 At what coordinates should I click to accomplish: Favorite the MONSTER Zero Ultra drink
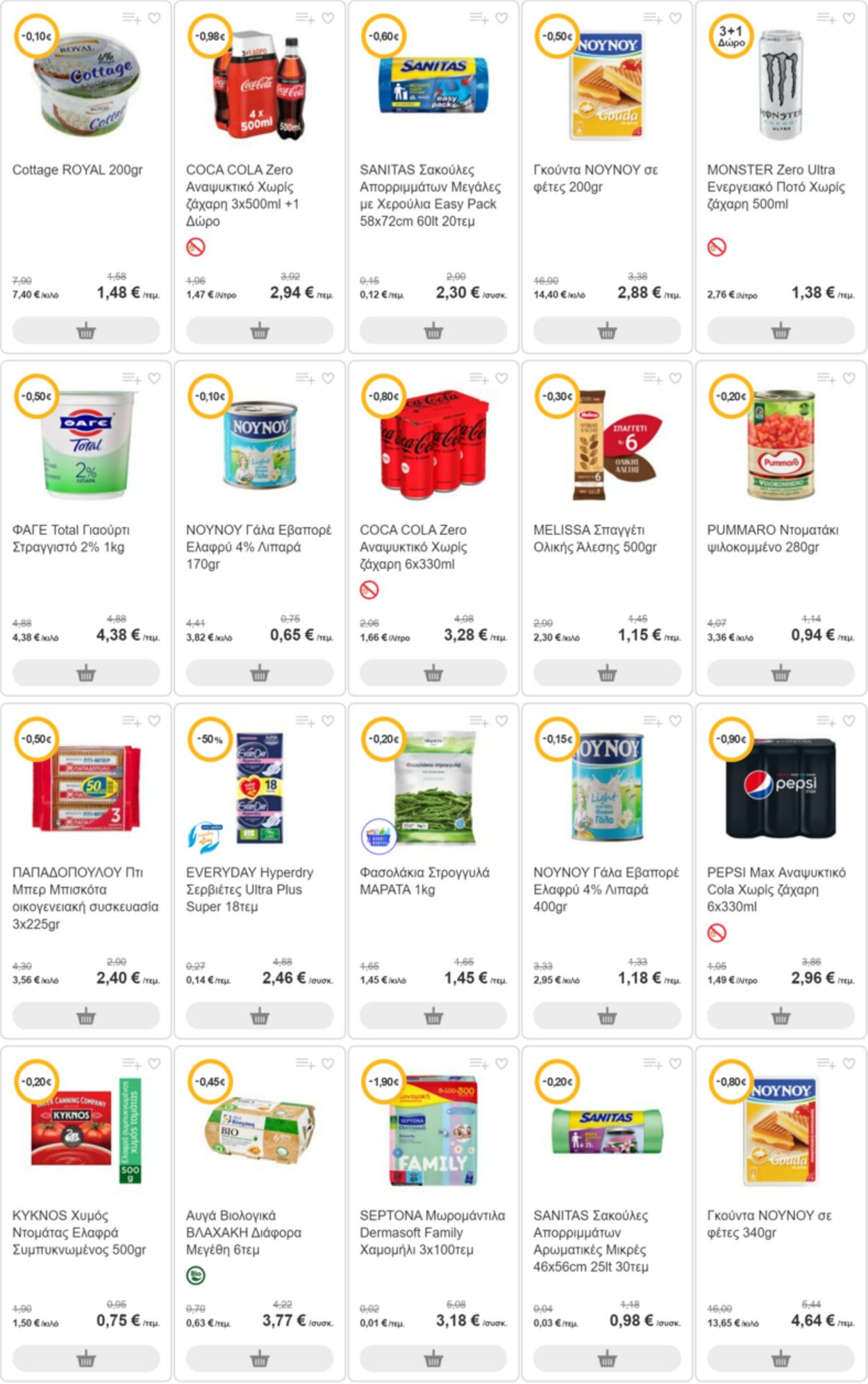(x=849, y=19)
